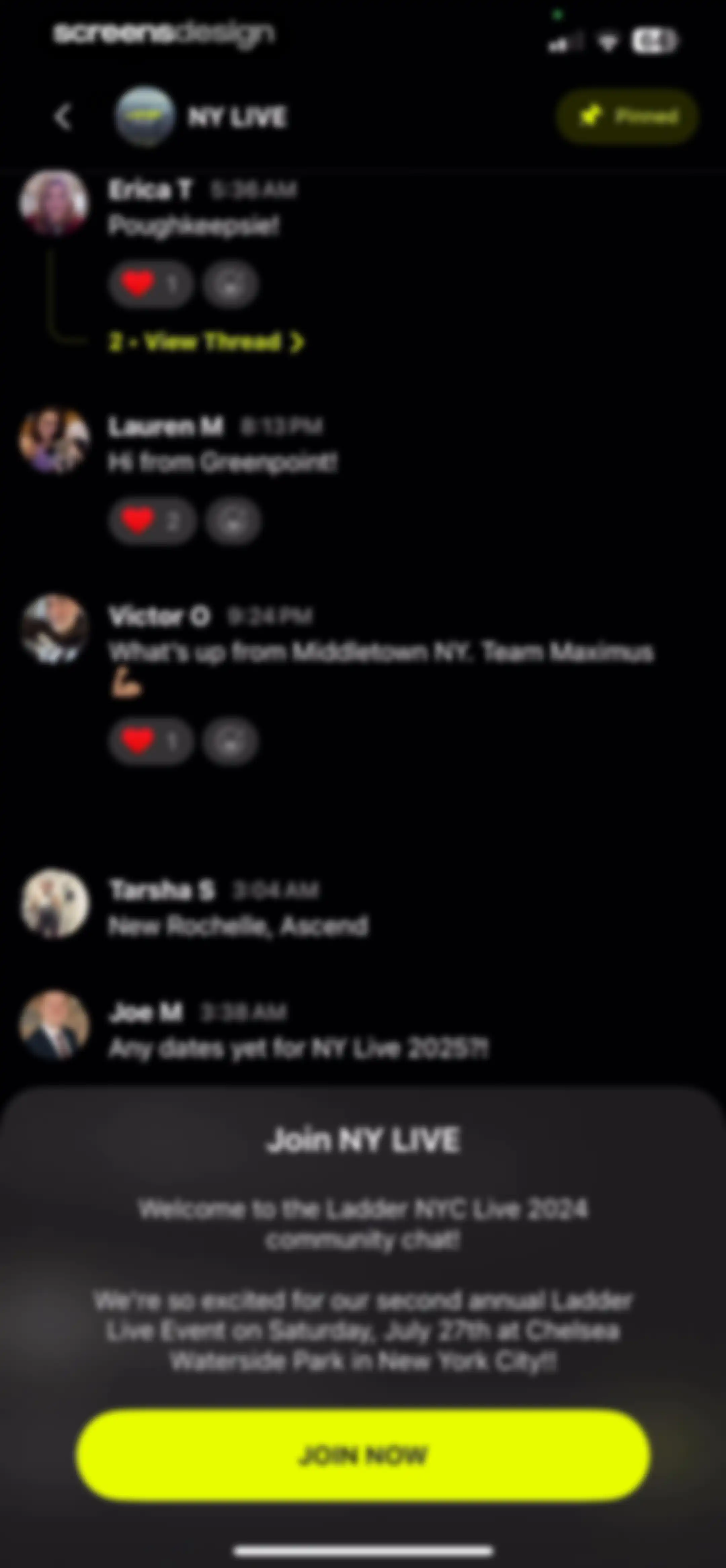Add emoji reaction to Victor O's message
726x1568 pixels.
[230, 741]
